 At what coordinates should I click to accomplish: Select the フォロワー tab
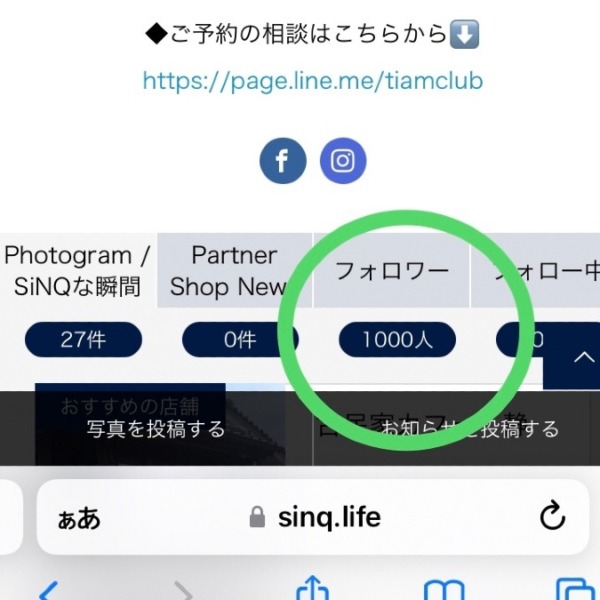[x=391, y=270]
